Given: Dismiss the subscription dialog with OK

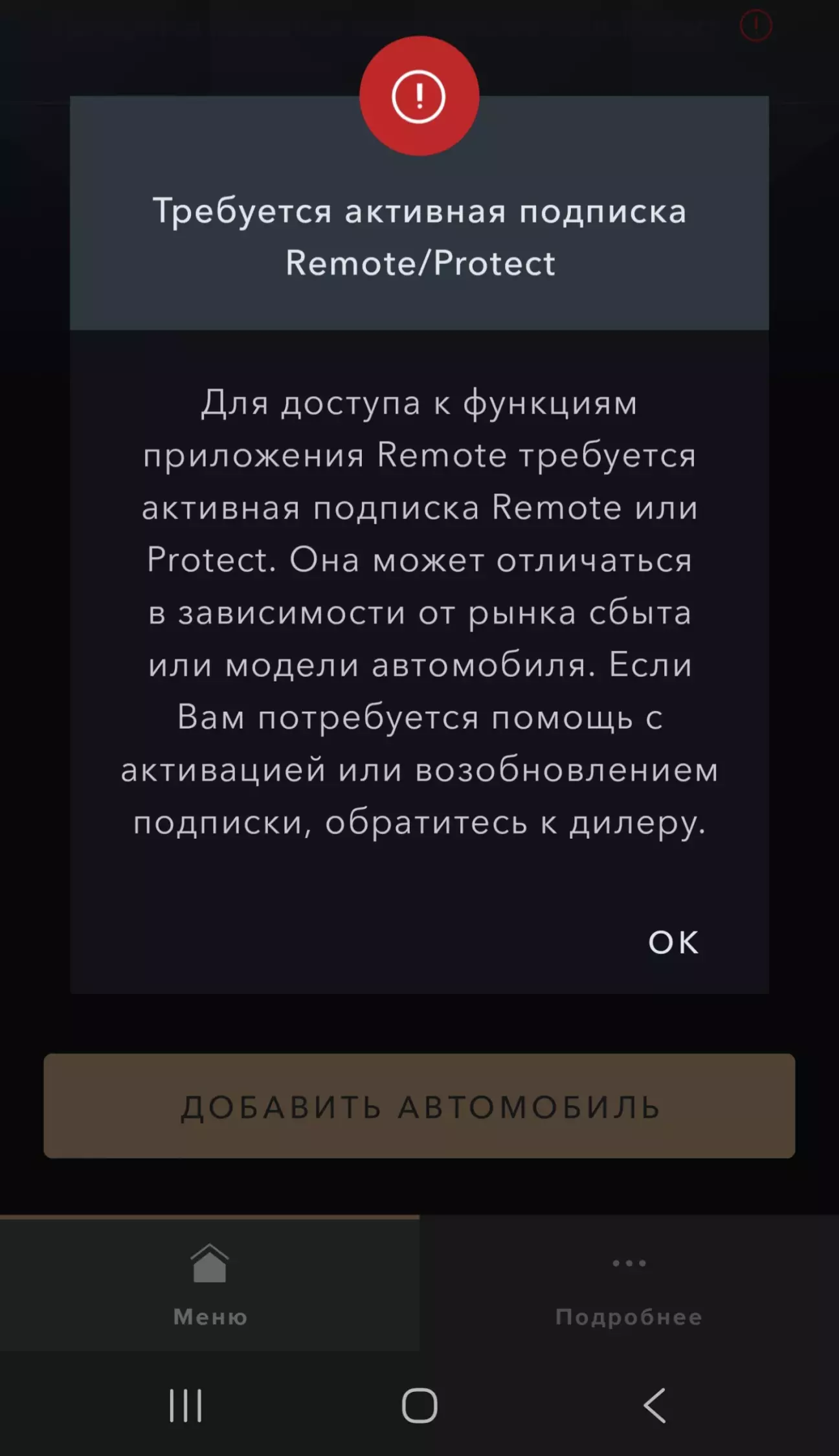Looking at the screenshot, I should (673, 943).
